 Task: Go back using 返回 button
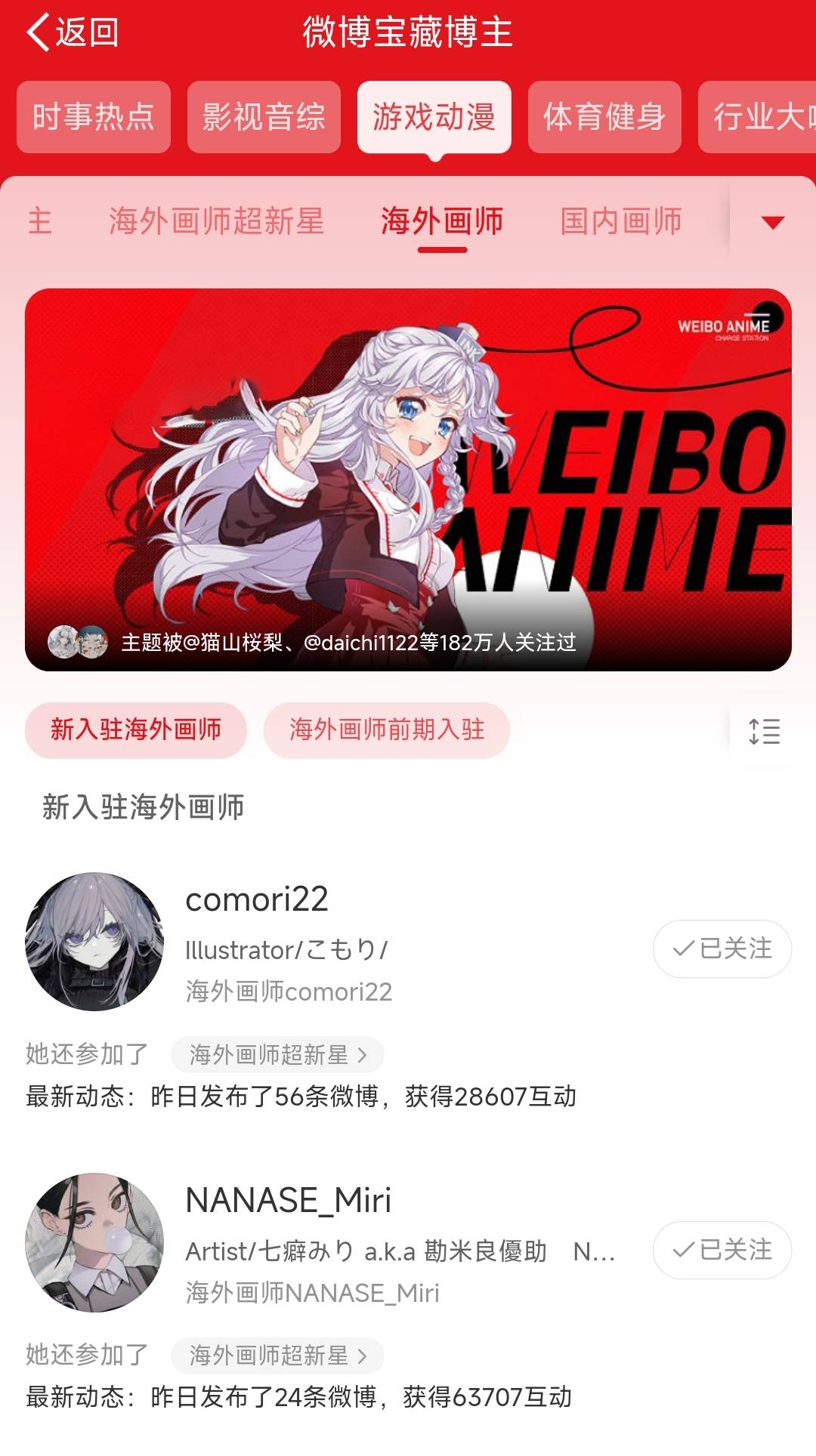73,32
